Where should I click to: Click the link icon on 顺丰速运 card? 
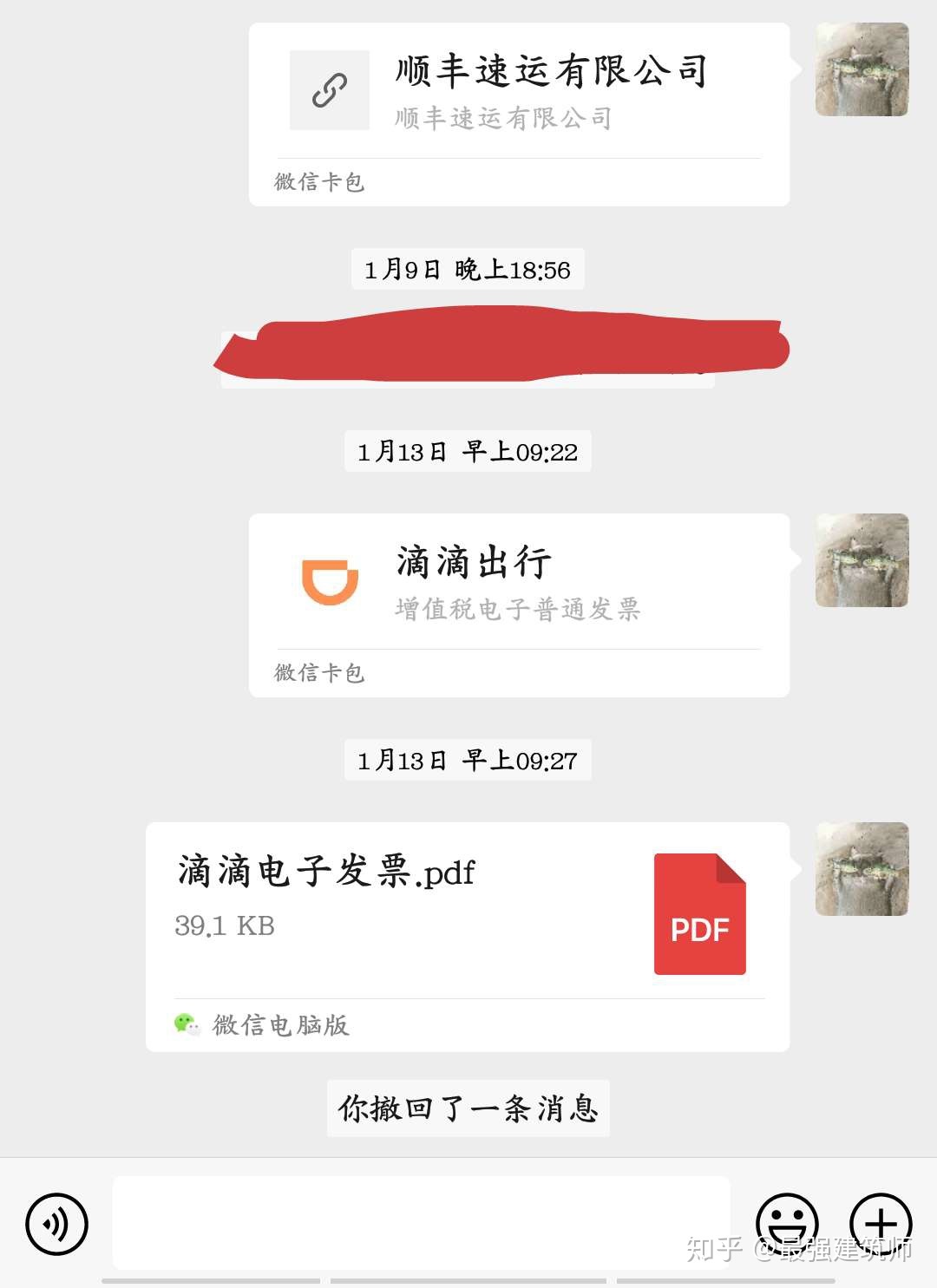pyautogui.click(x=329, y=89)
